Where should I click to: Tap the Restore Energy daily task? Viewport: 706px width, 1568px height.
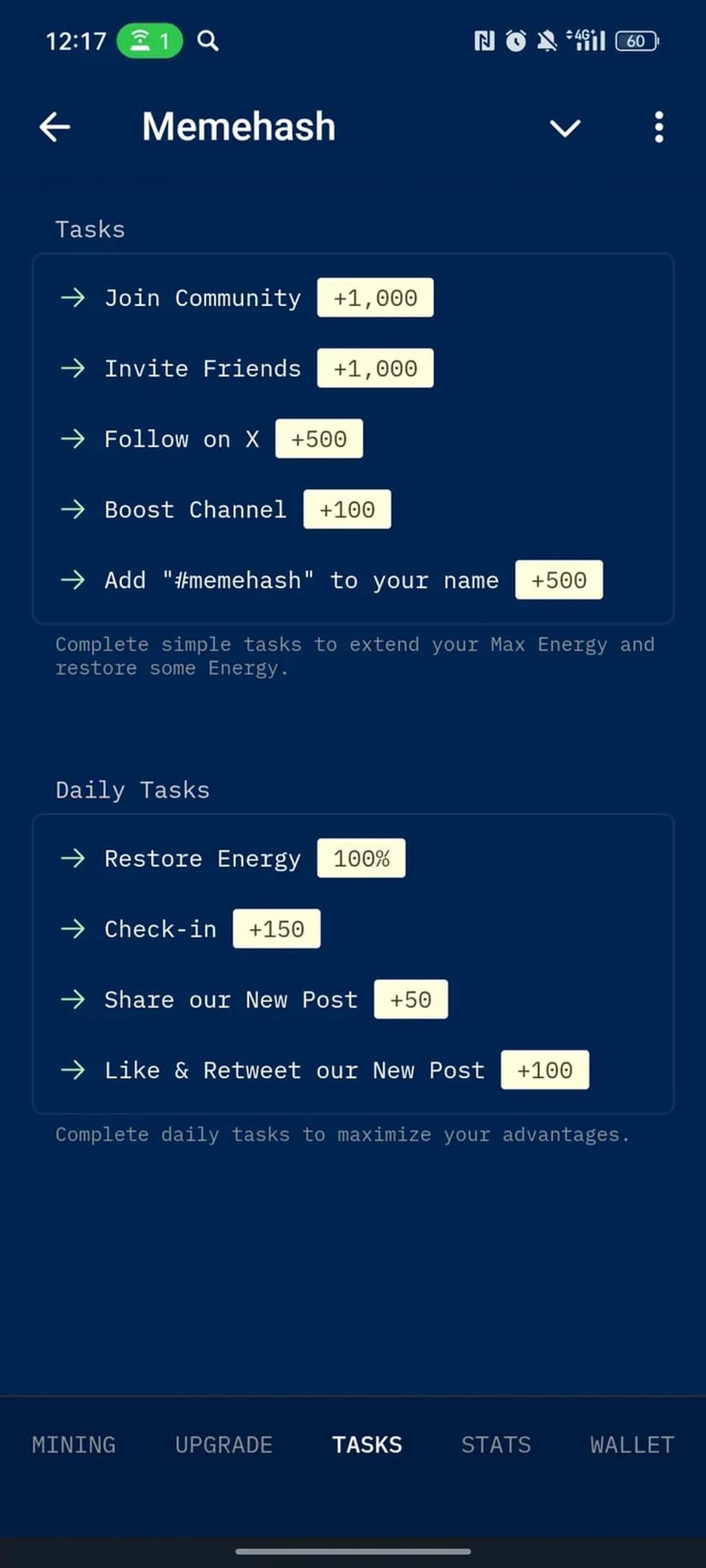202,859
